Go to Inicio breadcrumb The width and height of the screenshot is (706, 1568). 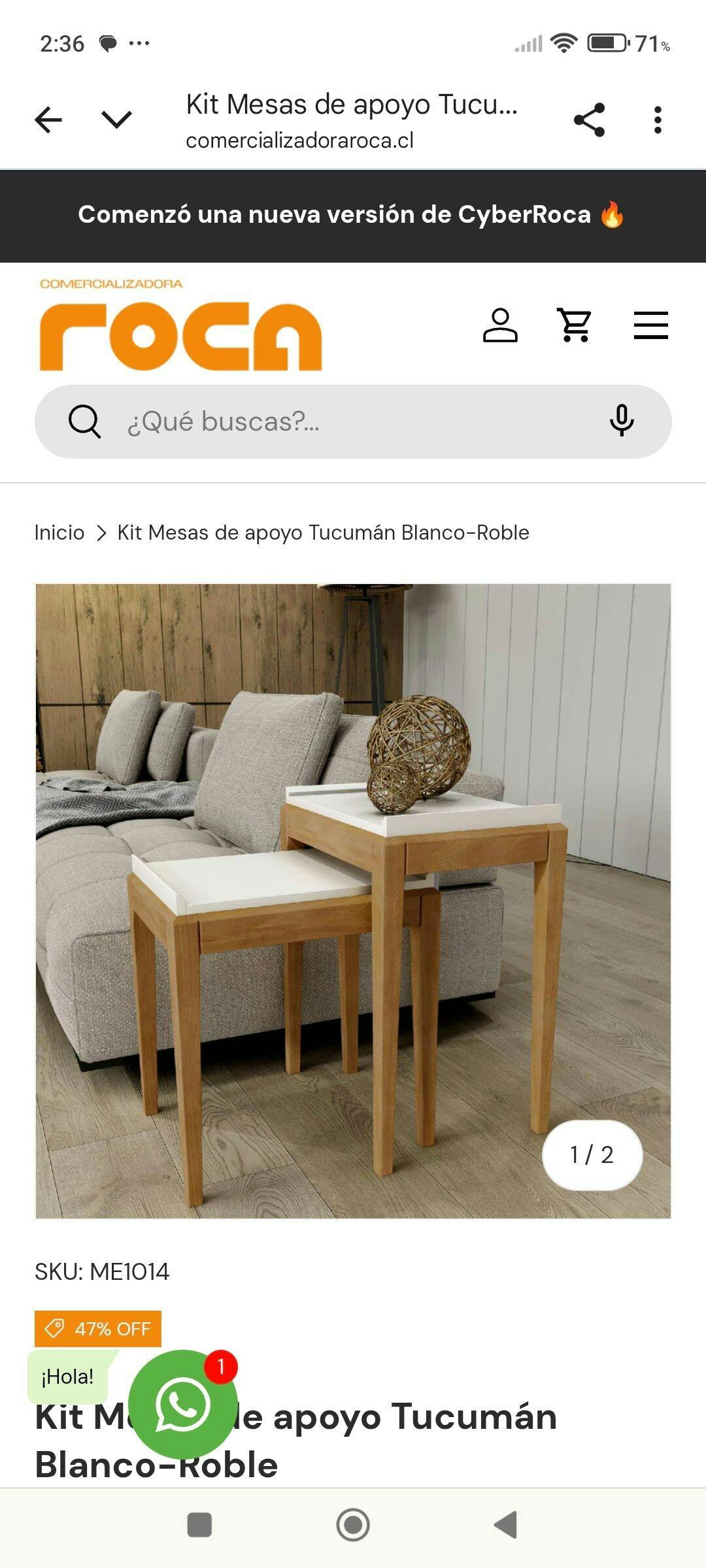(59, 532)
